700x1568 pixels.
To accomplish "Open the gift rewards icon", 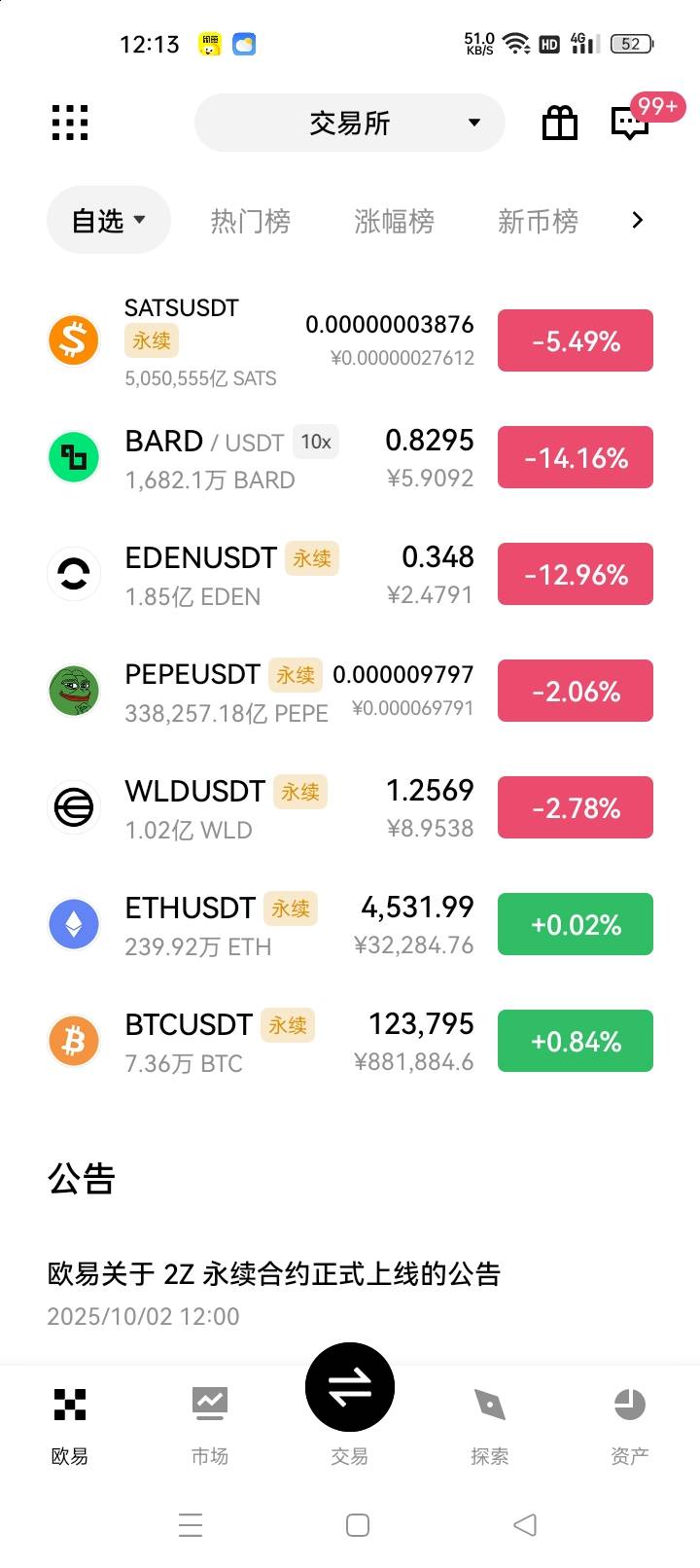I will click(559, 124).
